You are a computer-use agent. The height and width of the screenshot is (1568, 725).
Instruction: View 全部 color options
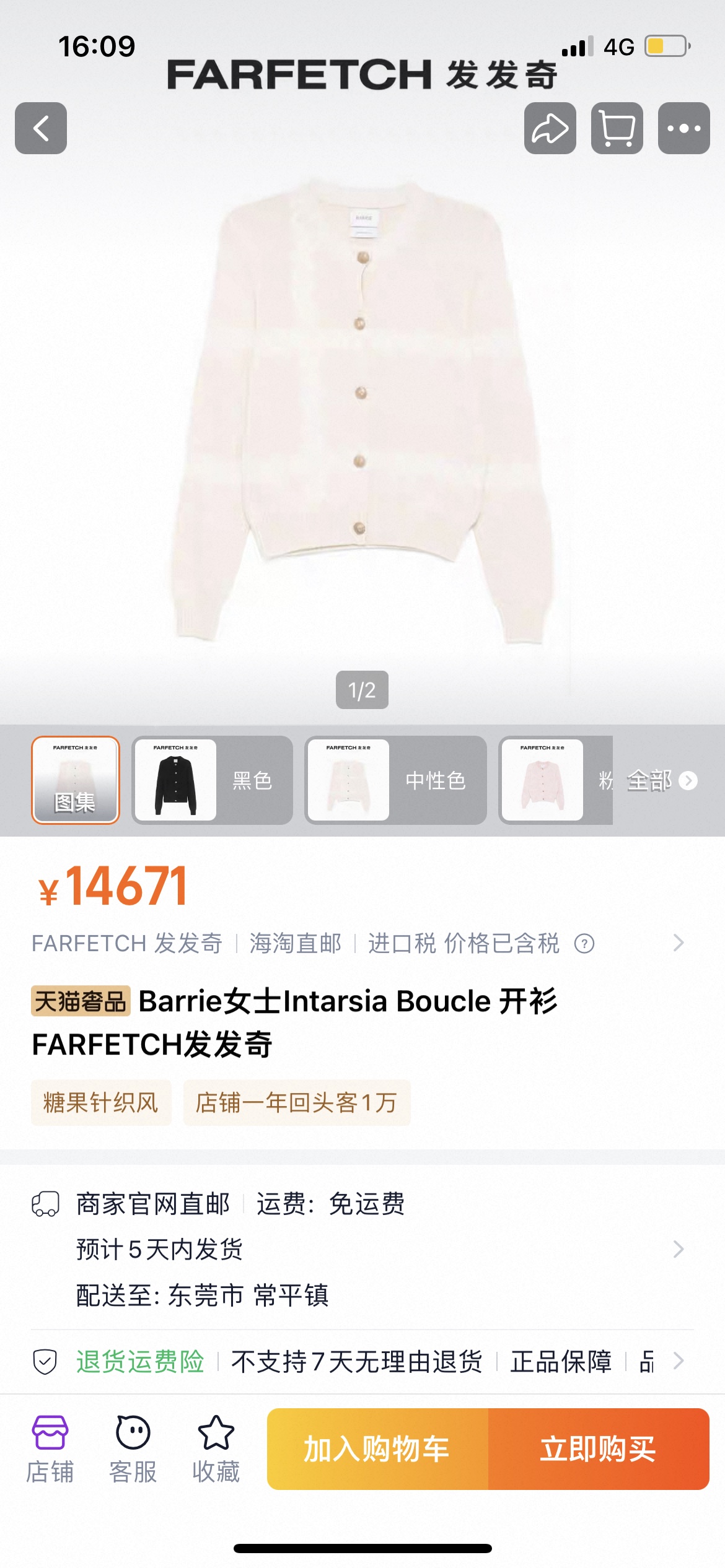[661, 780]
